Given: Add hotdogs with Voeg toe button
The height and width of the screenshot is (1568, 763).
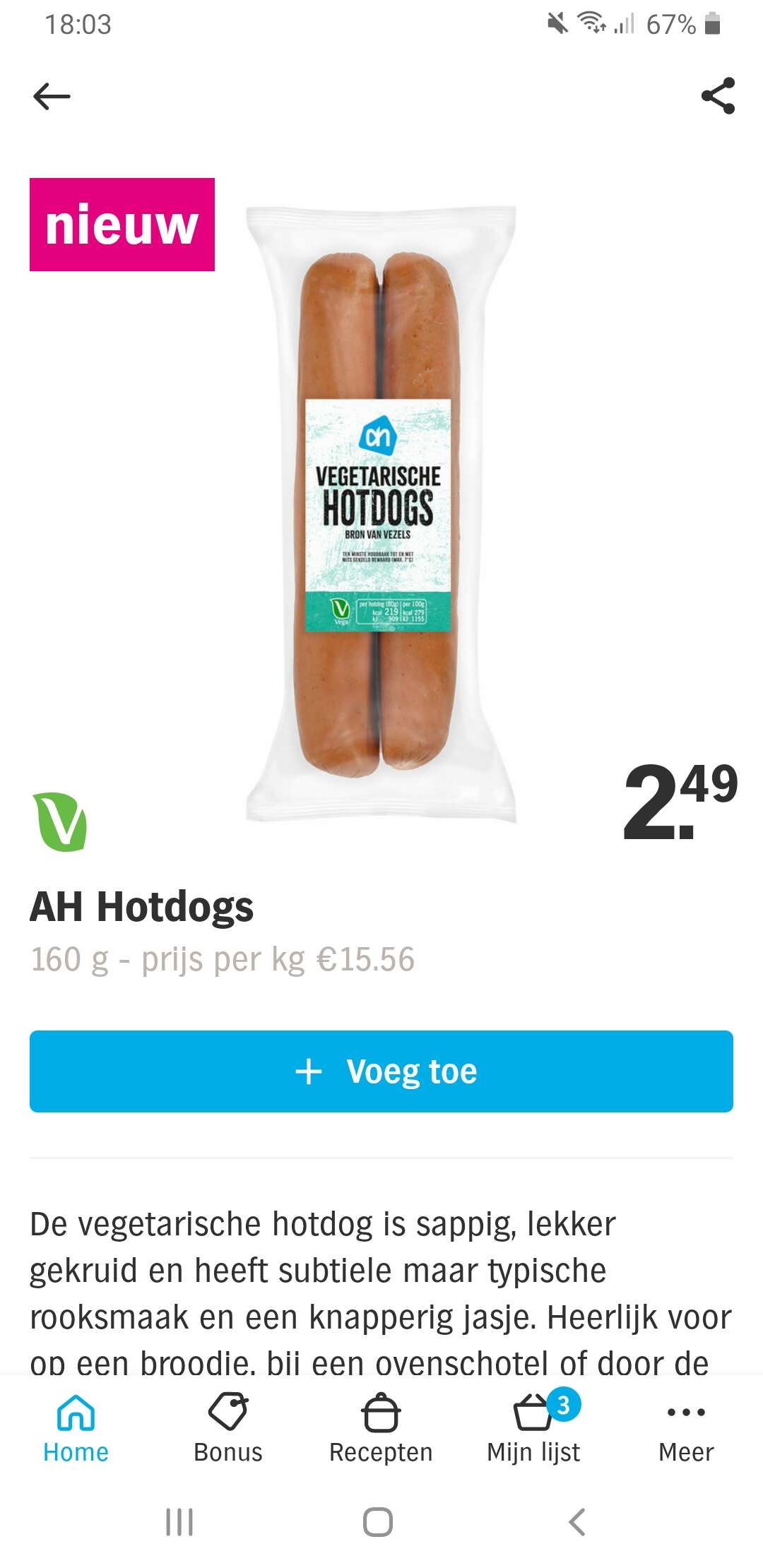Looking at the screenshot, I should coord(381,1071).
